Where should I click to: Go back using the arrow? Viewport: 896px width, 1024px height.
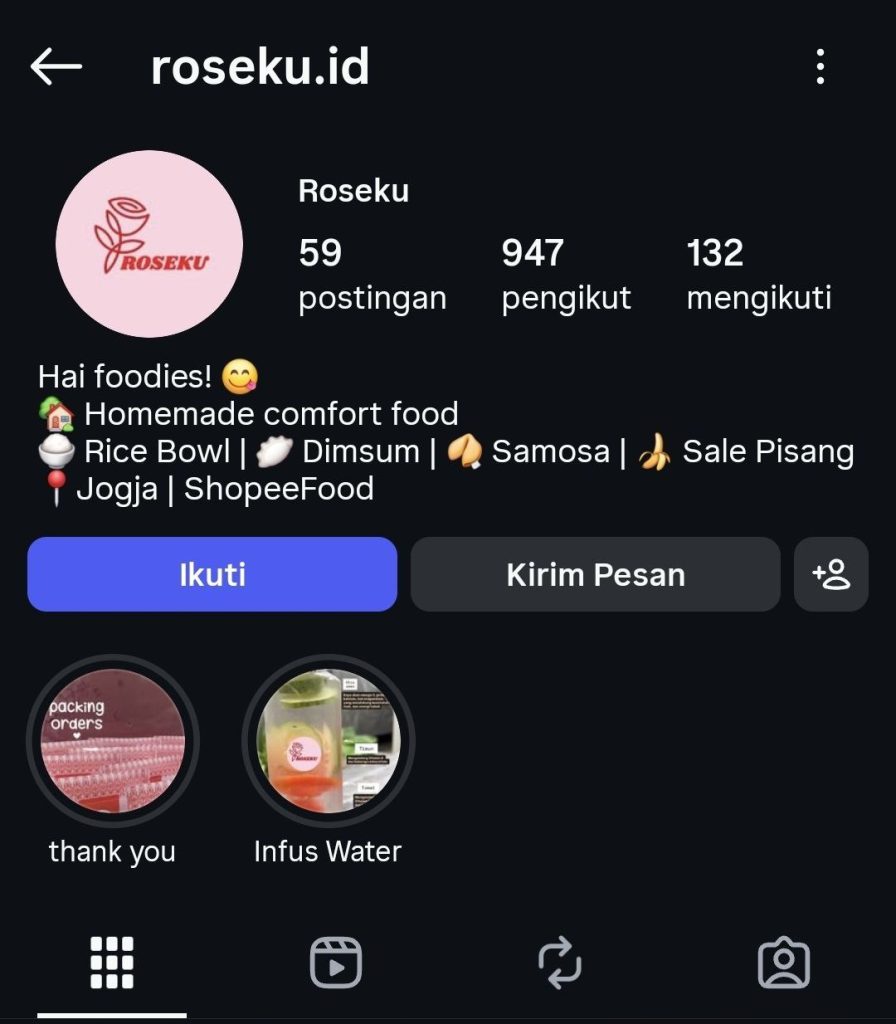point(56,67)
